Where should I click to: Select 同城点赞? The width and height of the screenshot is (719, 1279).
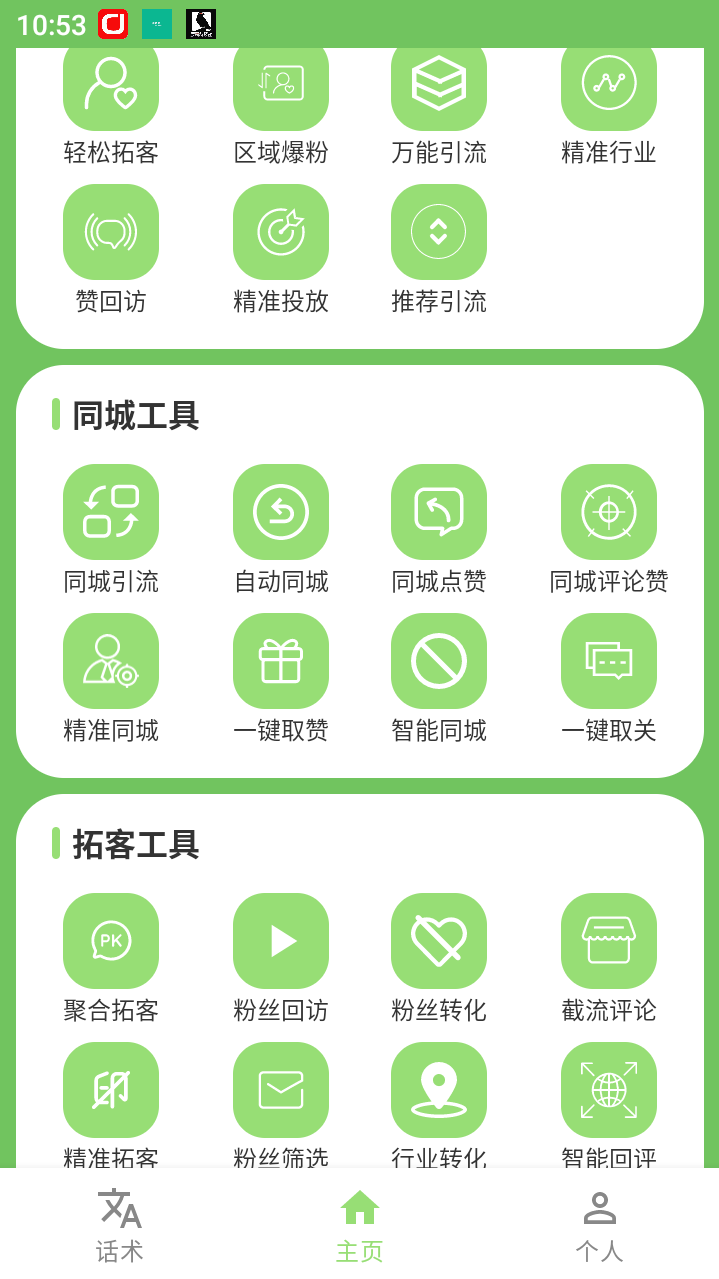click(439, 512)
